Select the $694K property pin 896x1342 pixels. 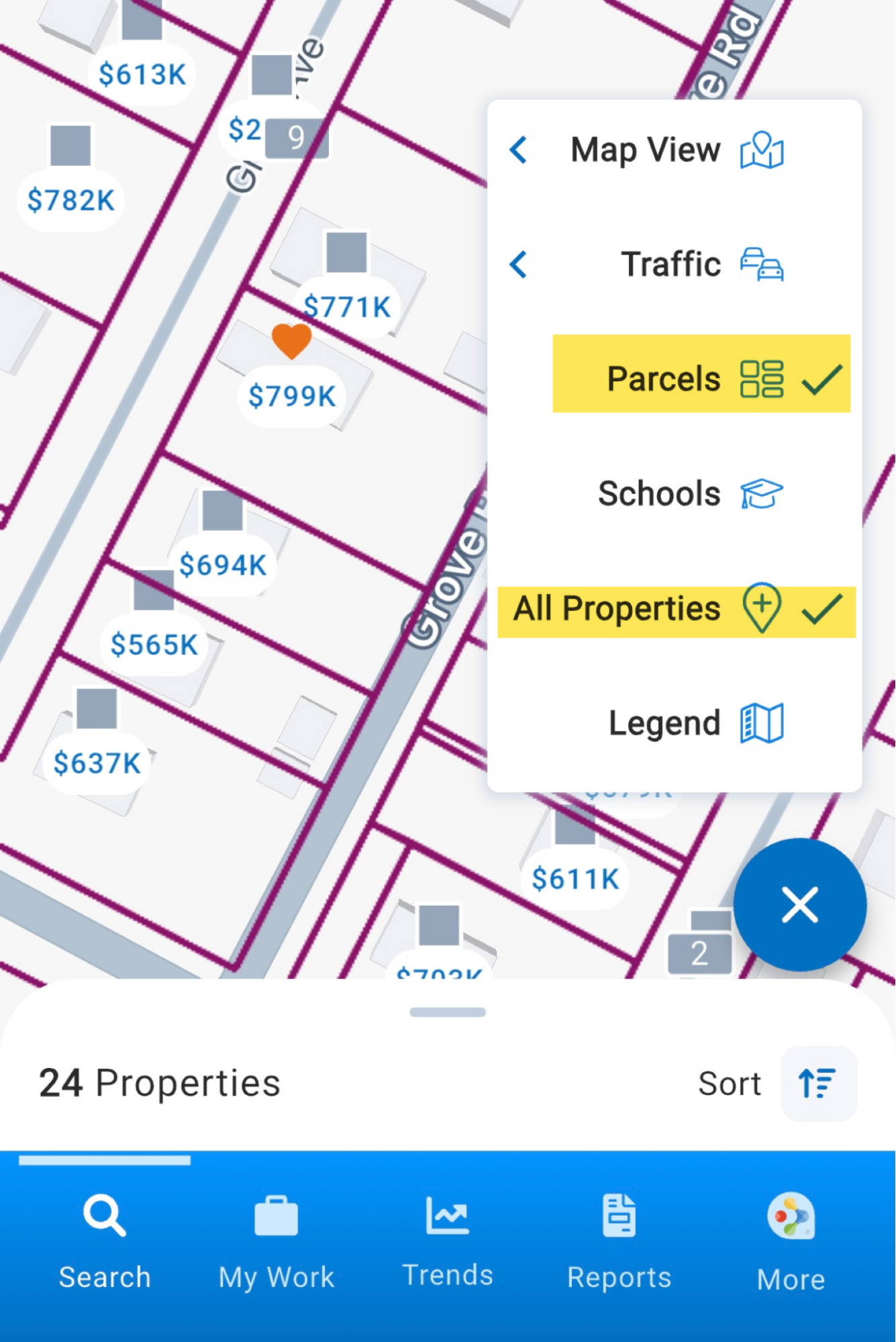tap(223, 565)
